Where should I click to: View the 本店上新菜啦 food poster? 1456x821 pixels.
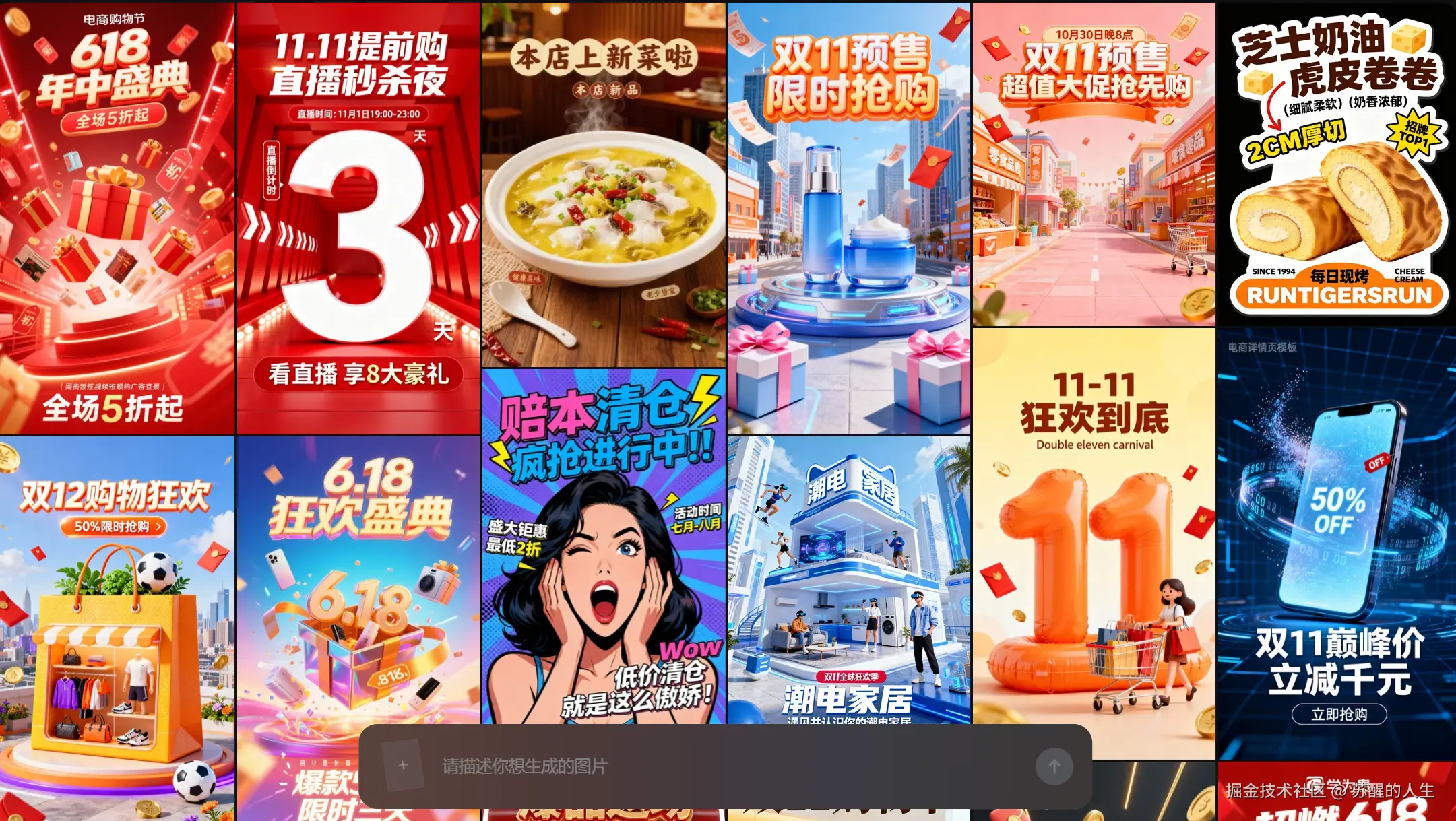(604, 185)
